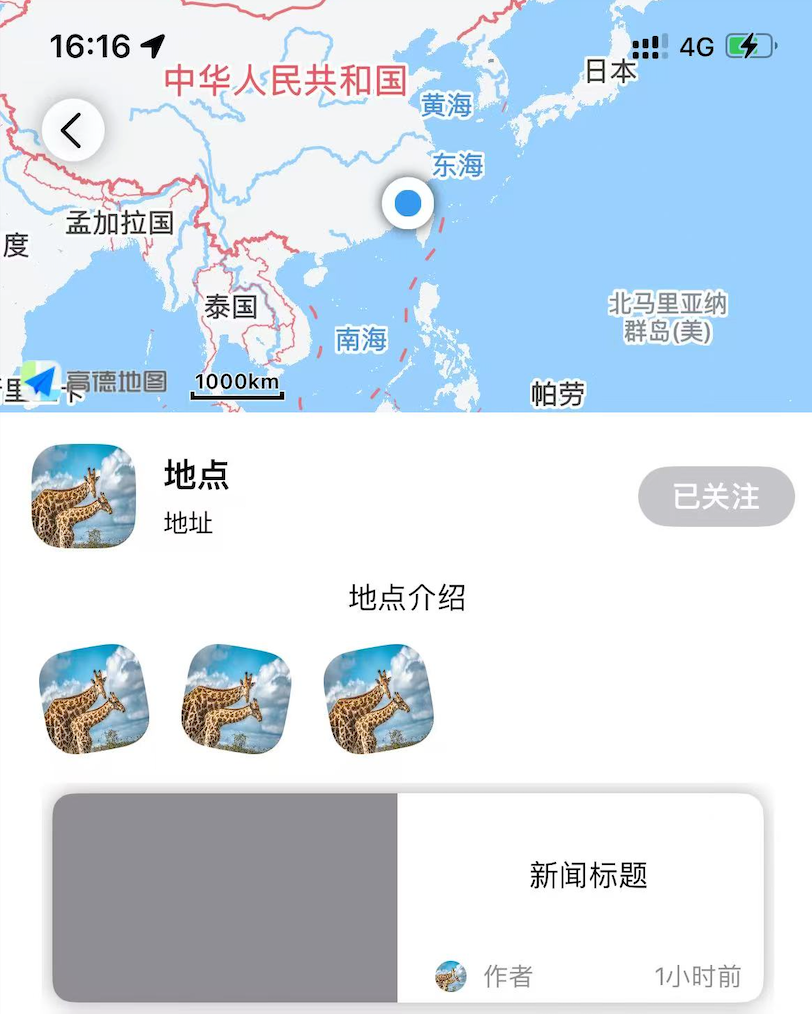
Task: Expand the 地点介绍 section
Action: [x=406, y=597]
